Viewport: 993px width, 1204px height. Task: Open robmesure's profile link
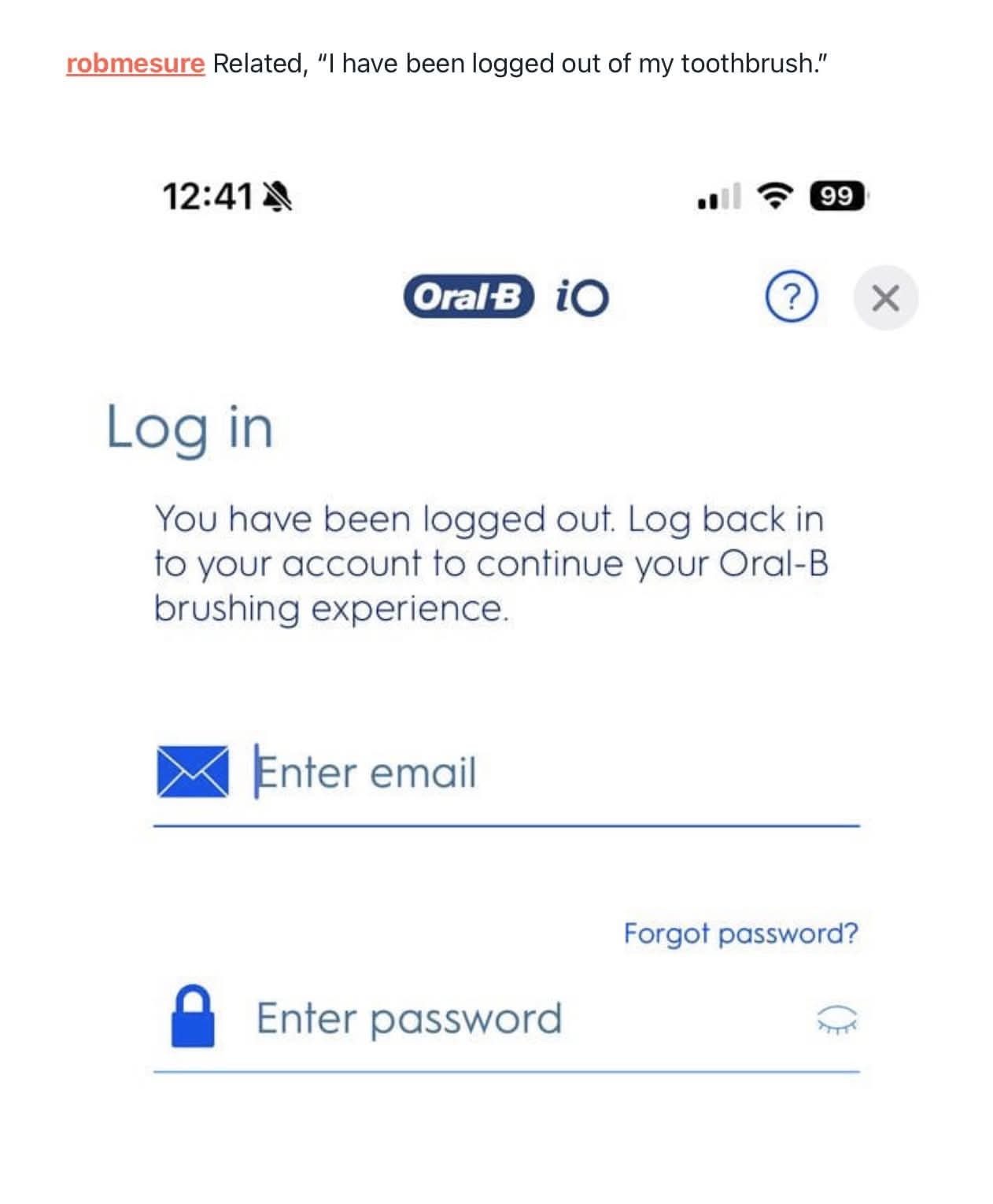tap(135, 63)
